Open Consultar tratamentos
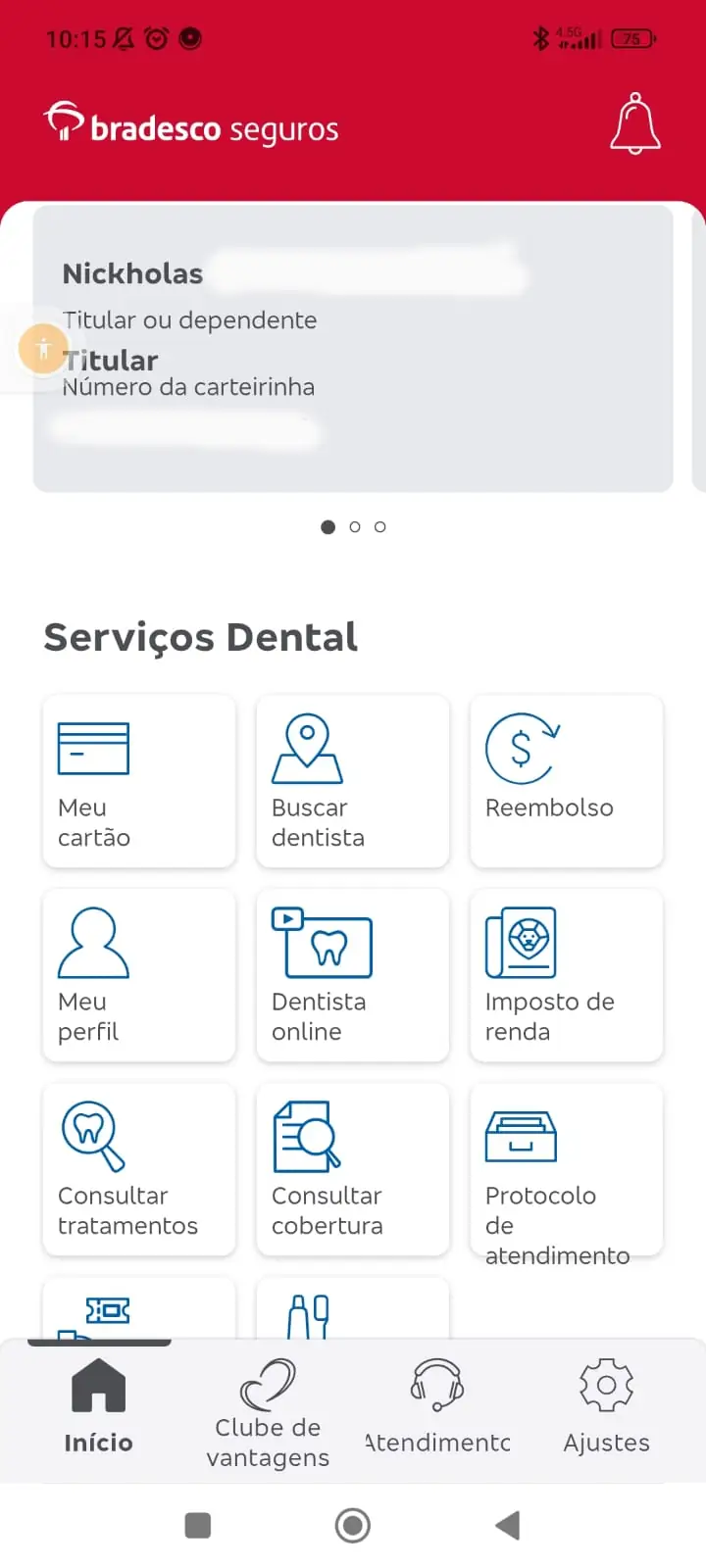The width and height of the screenshot is (706, 1568). pos(139,1169)
